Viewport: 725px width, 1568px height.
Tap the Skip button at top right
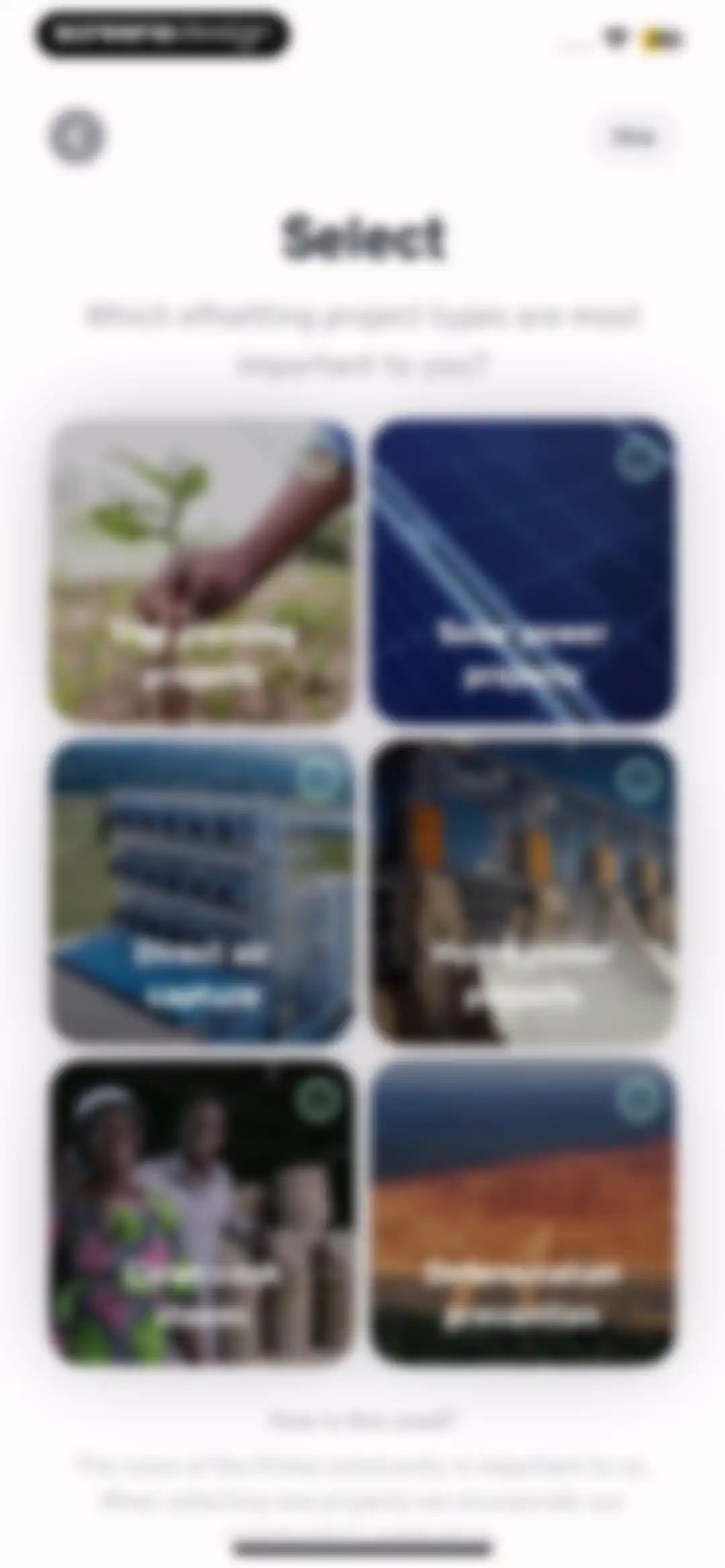(x=632, y=137)
